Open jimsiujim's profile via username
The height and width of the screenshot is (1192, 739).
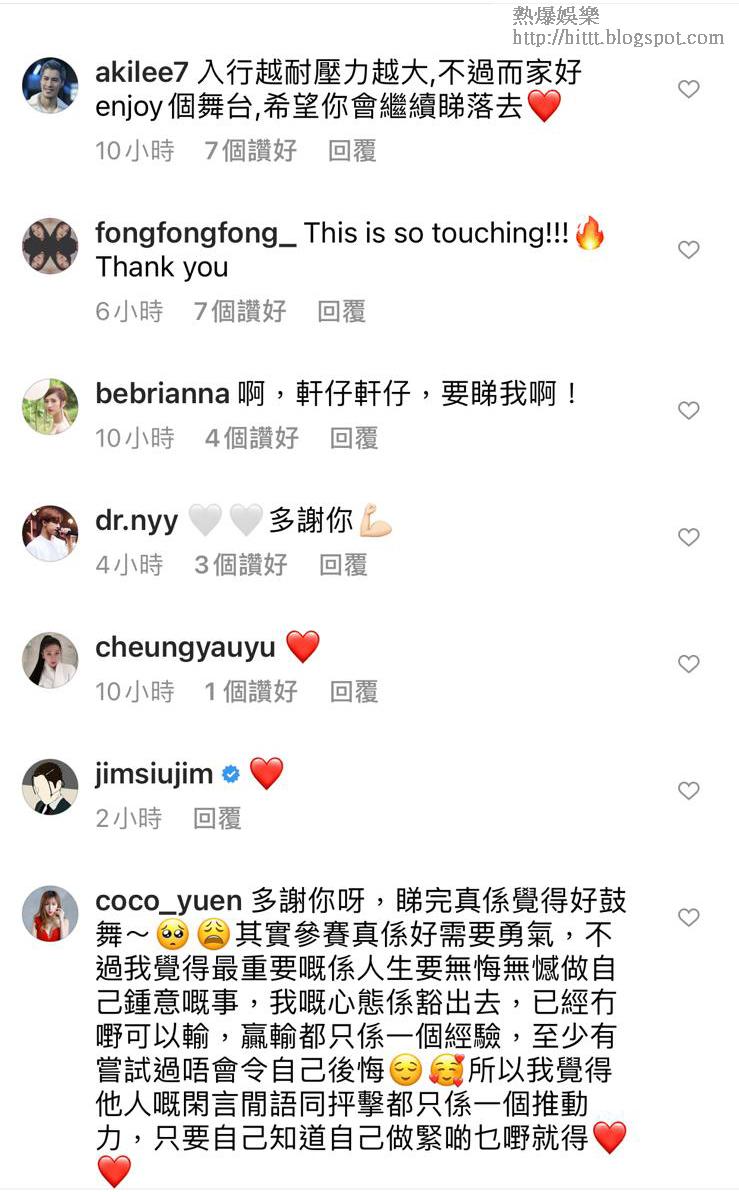(154, 775)
